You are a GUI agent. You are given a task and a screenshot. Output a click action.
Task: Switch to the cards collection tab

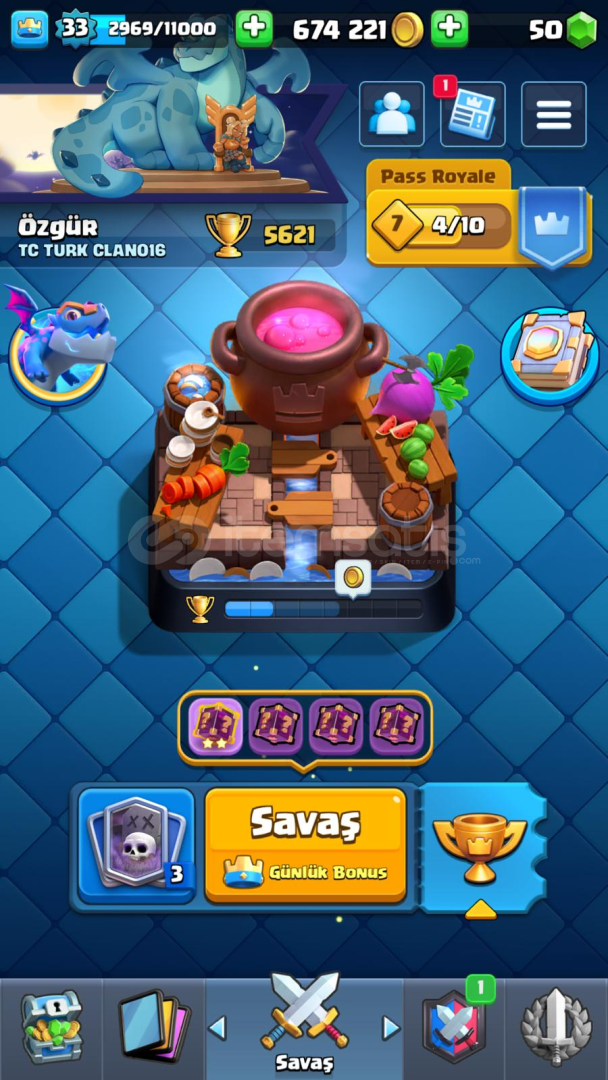154,1027
